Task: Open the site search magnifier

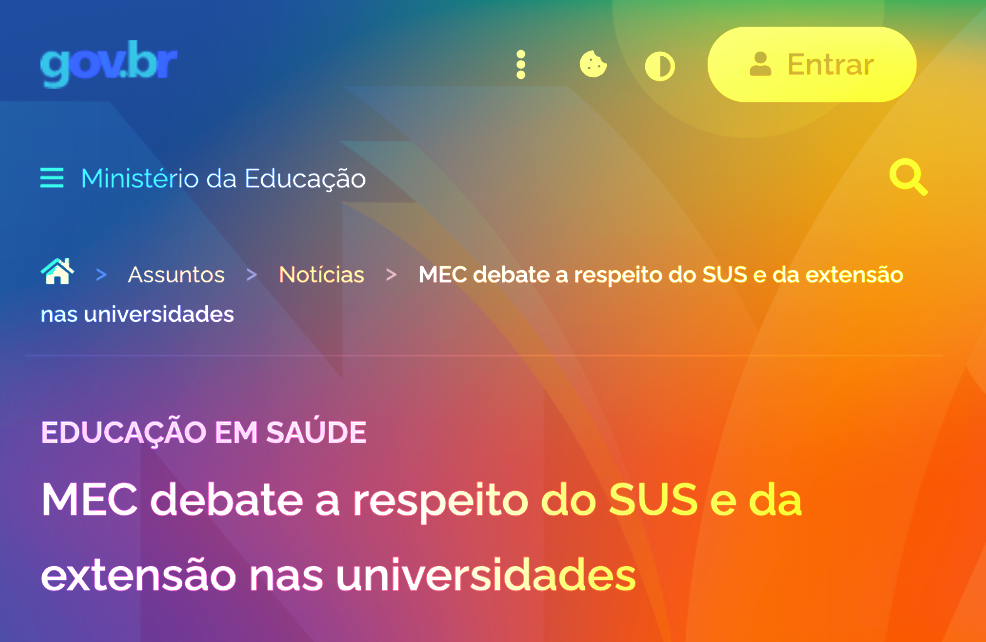Action: click(908, 178)
